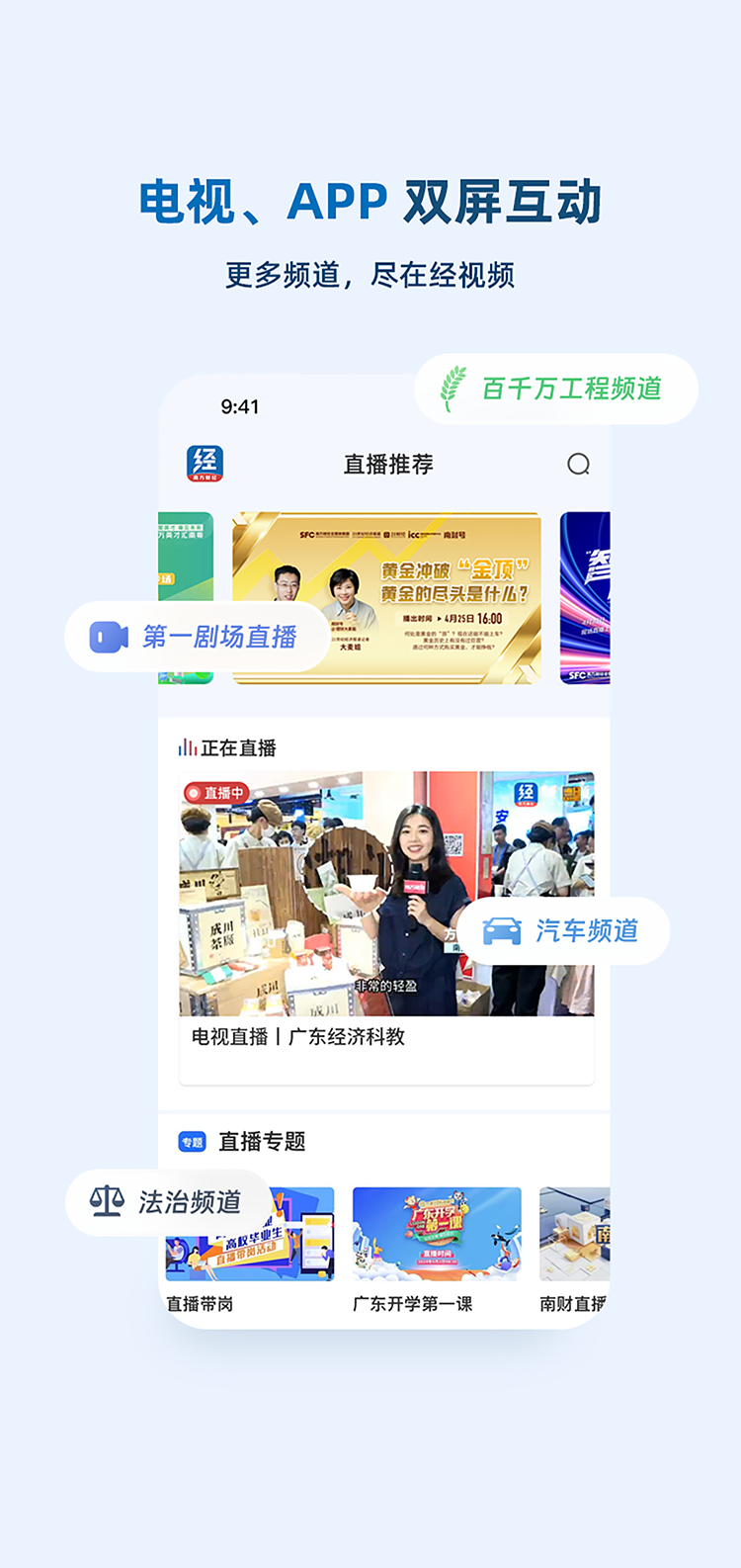Viewport: 741px width, 1568px height.
Task: Select the car icon for 汽车频道
Action: point(501,929)
